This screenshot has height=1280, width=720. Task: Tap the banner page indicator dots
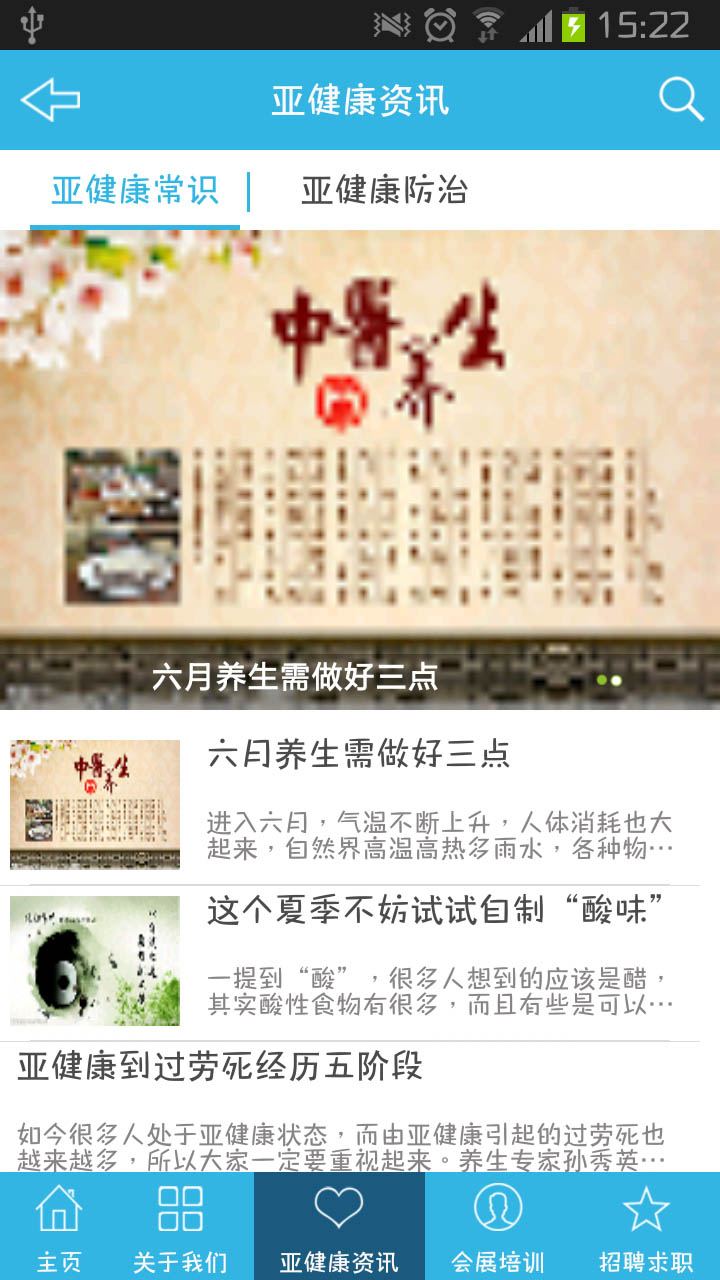(609, 680)
